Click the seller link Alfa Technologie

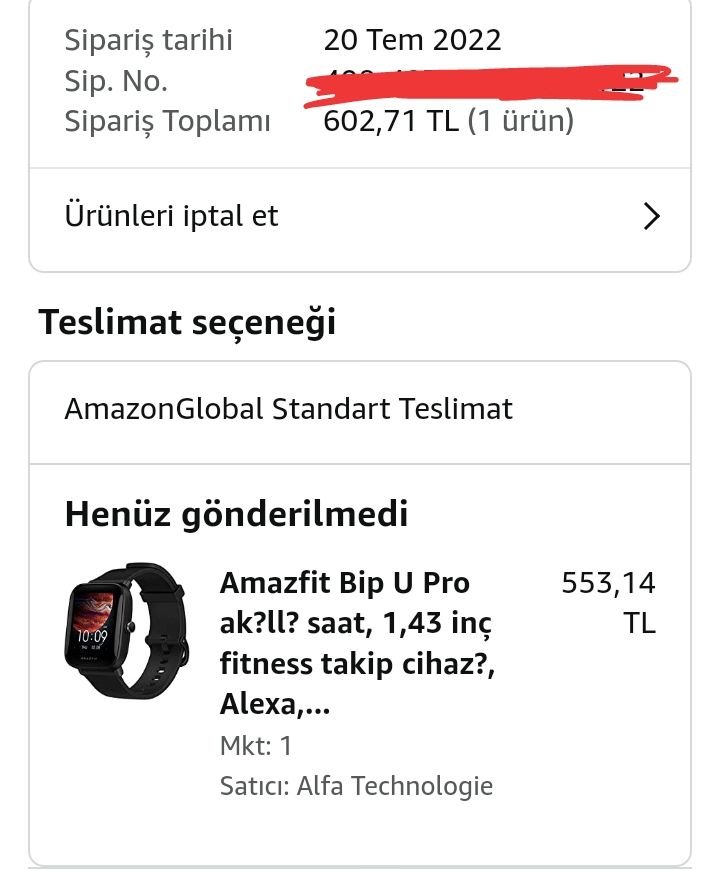click(x=394, y=786)
